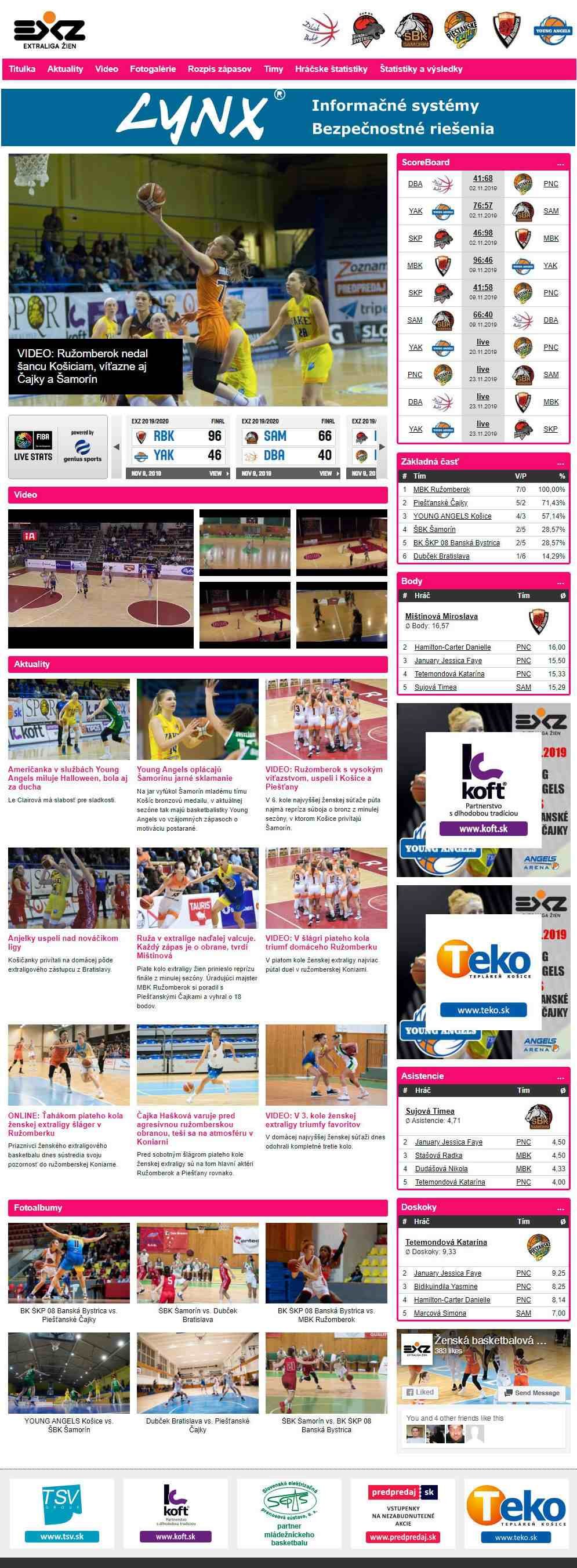This screenshot has width=577, height=1568.
Task: Open the LYNX banner advertisement
Action: click(288, 117)
